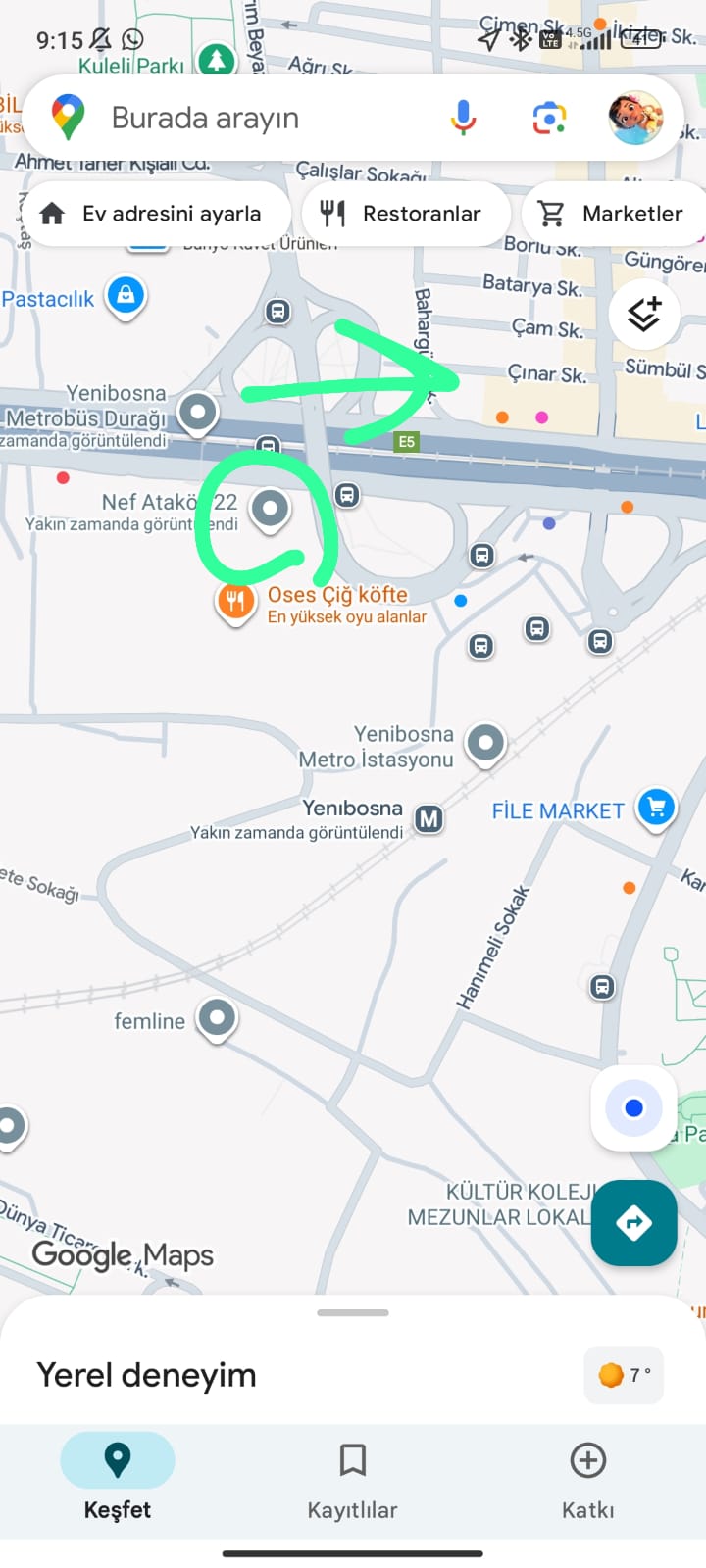Start voice search with the microphone
The image size is (706, 1568).
point(463,119)
